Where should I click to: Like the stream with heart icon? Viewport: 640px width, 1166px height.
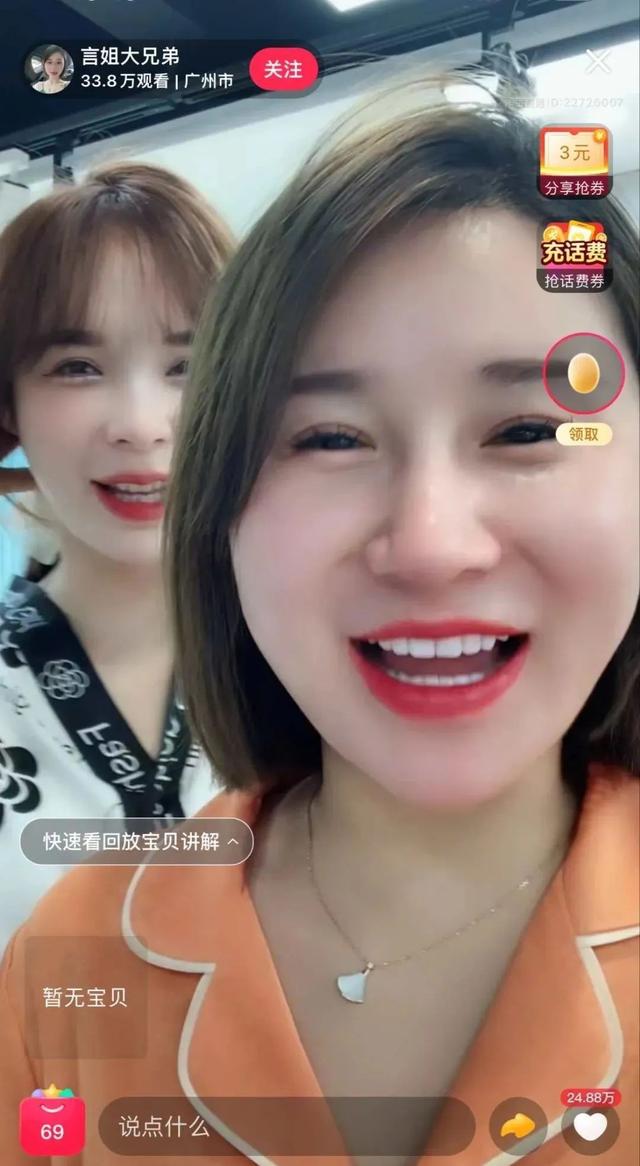coord(590,1126)
